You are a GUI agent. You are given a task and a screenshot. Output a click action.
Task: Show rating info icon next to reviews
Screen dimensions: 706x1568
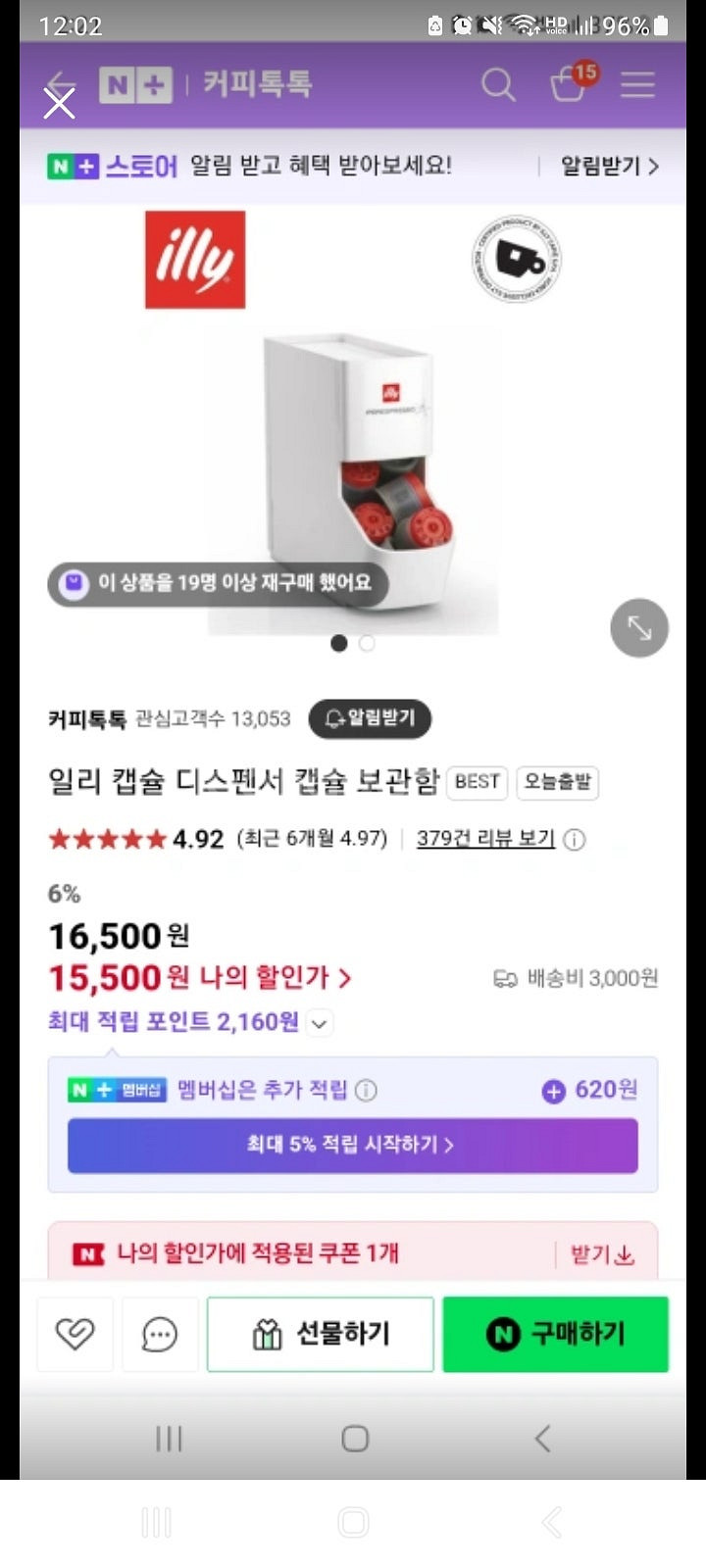click(x=576, y=840)
